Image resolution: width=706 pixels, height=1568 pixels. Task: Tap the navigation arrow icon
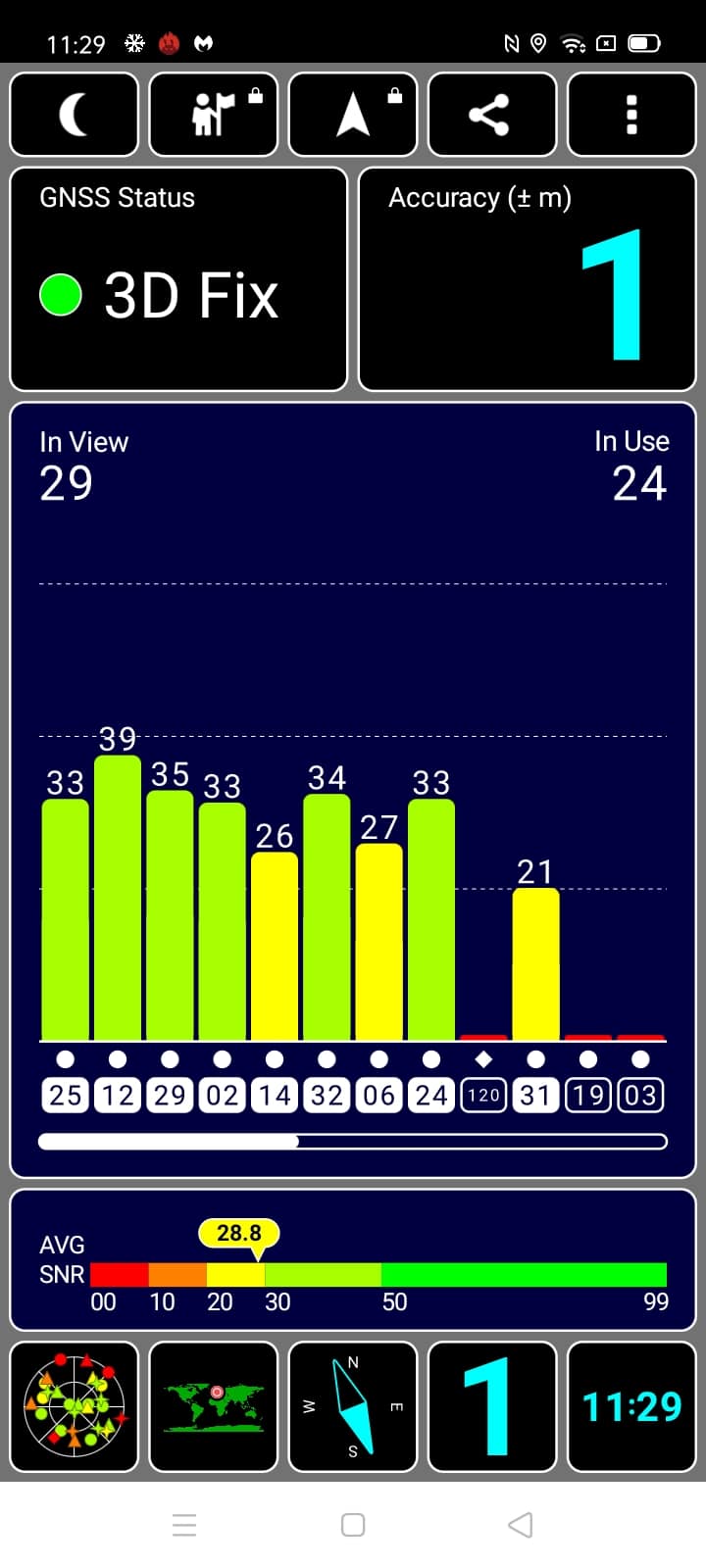pos(353,115)
